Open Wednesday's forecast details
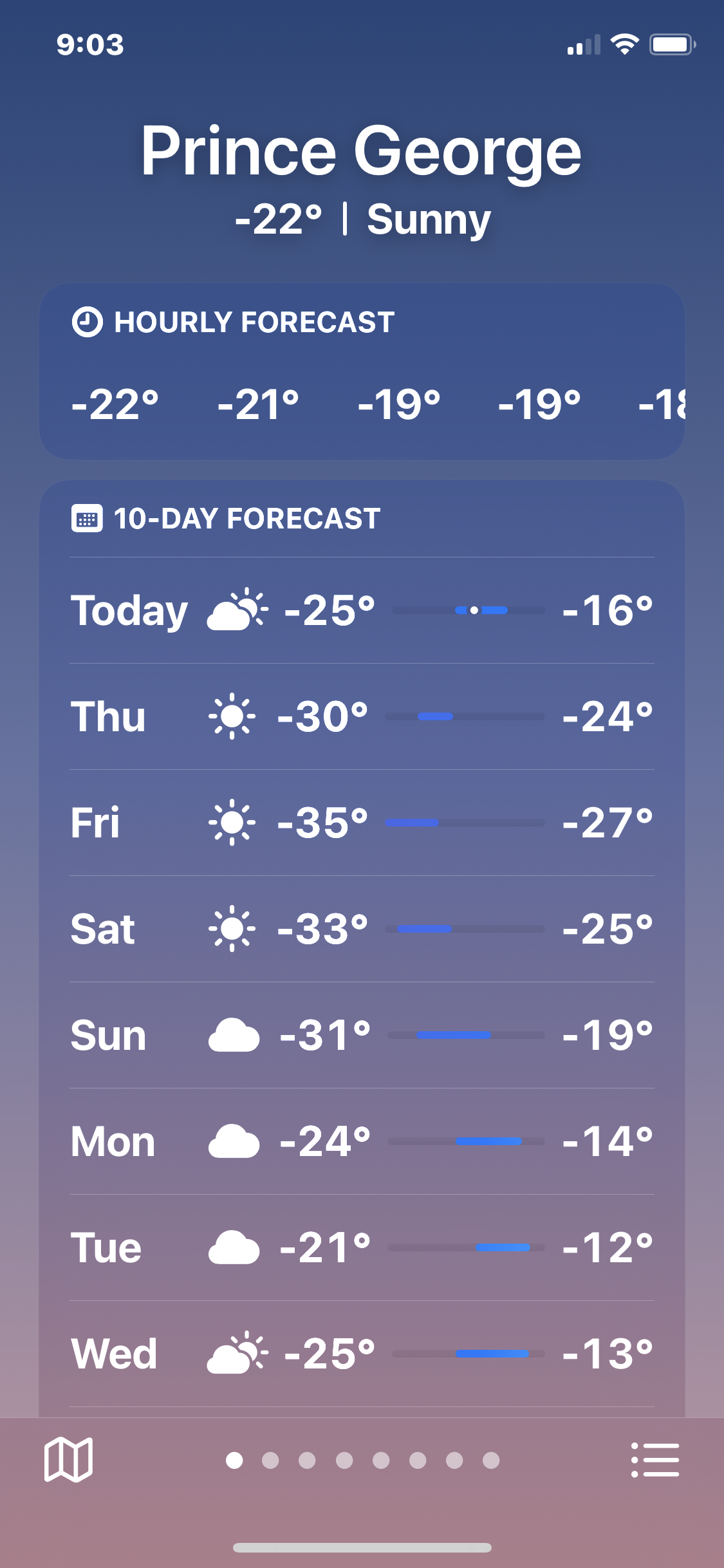Screen dimensions: 724x1568 pyautogui.click(x=362, y=1354)
